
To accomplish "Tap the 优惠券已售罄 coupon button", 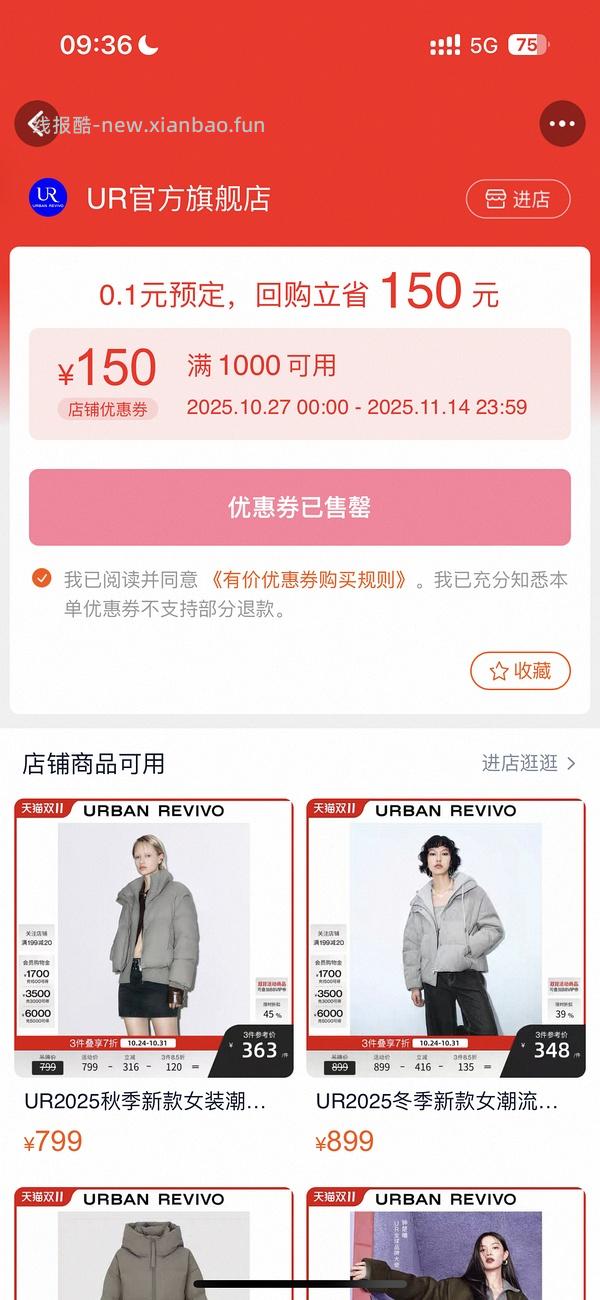I will (300, 507).
